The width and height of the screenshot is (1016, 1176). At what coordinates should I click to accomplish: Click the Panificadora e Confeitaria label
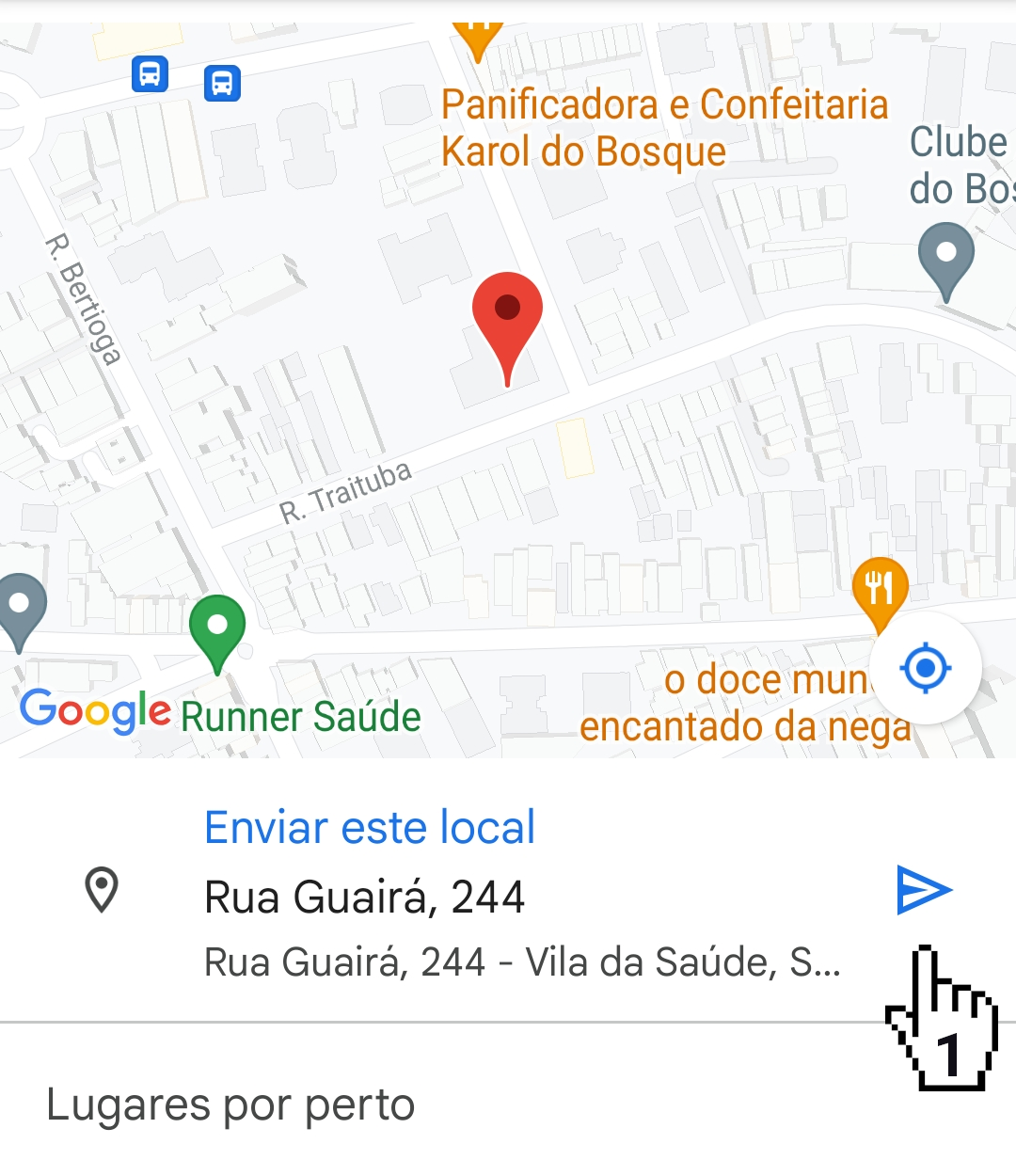[665, 127]
